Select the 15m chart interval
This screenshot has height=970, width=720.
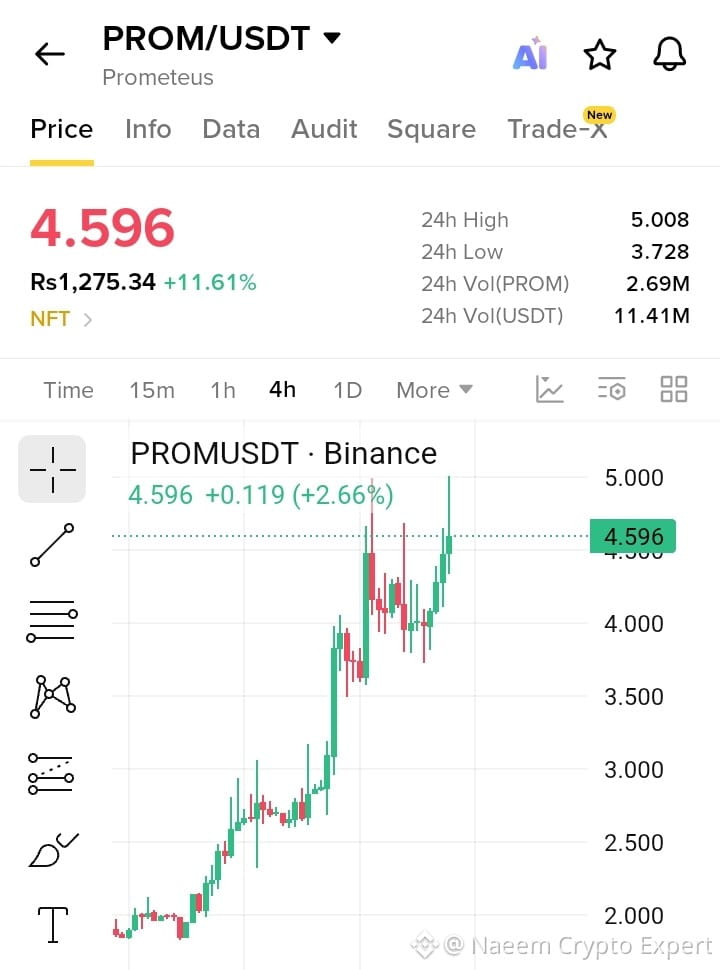(x=152, y=390)
